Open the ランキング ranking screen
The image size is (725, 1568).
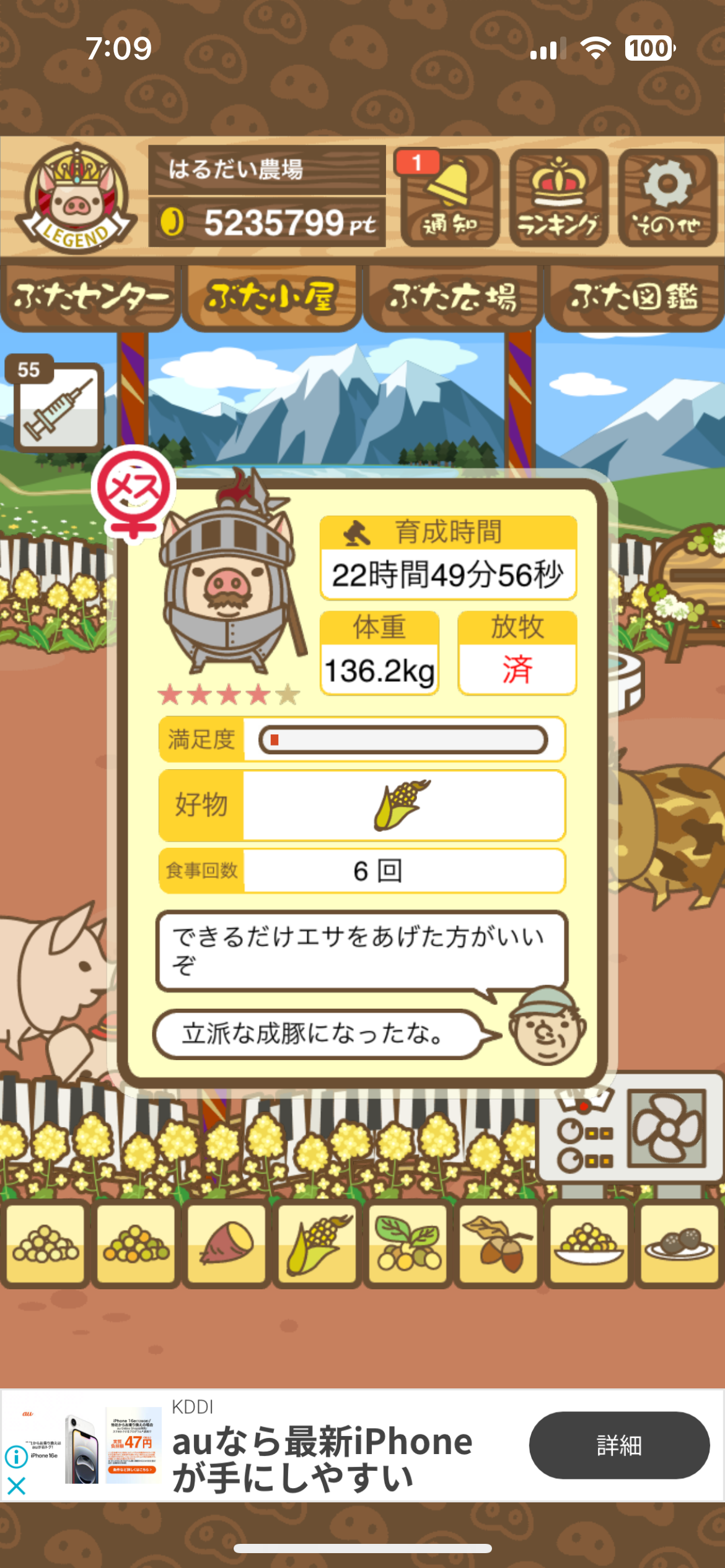click(x=558, y=198)
